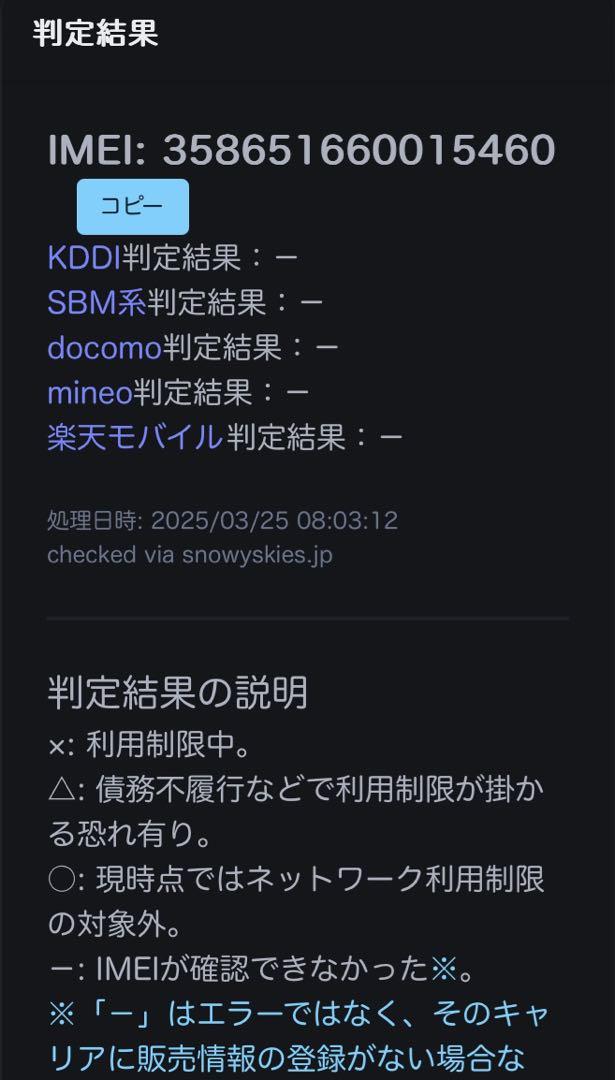Open the SBM系 link
The image size is (615, 1080).
click(x=96, y=303)
